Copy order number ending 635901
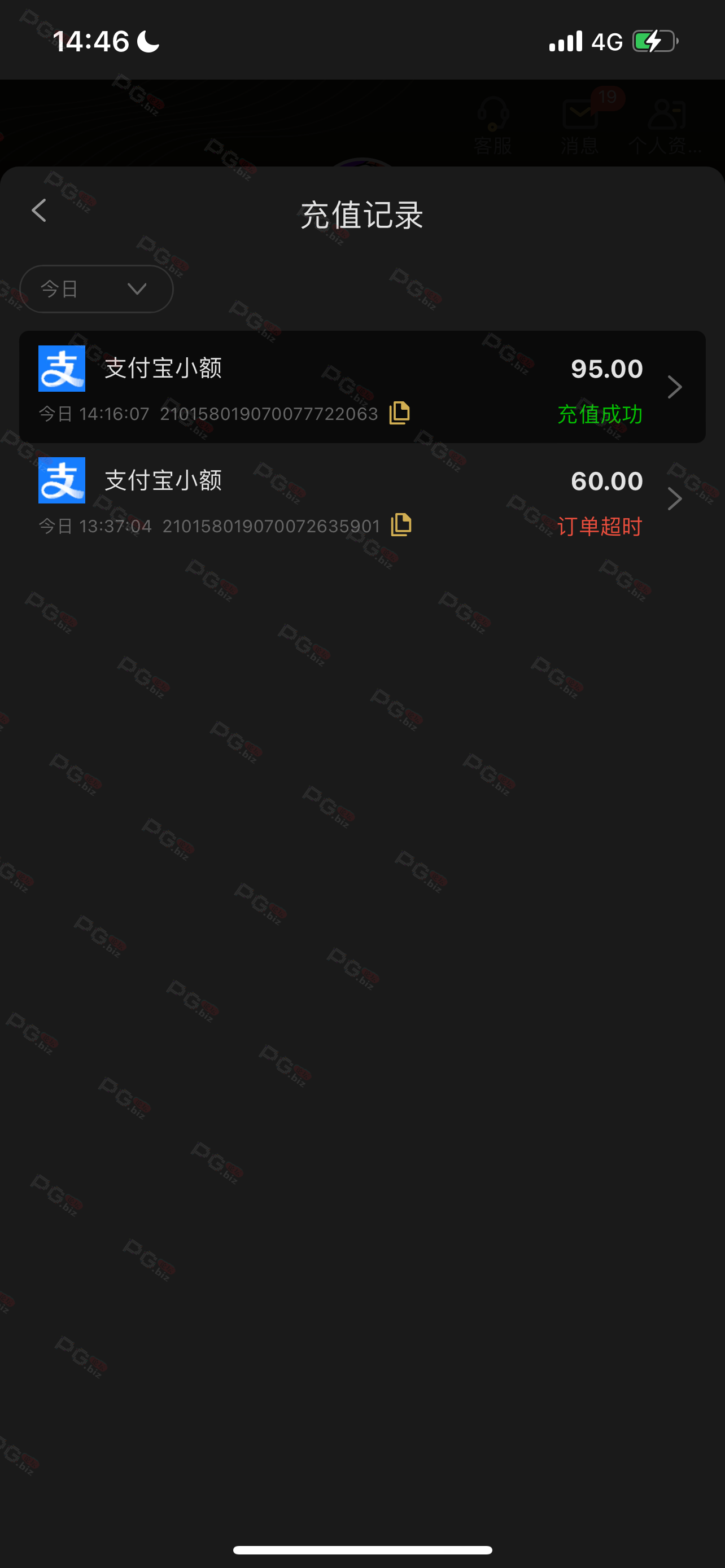This screenshot has height=1568, width=725. [401, 525]
